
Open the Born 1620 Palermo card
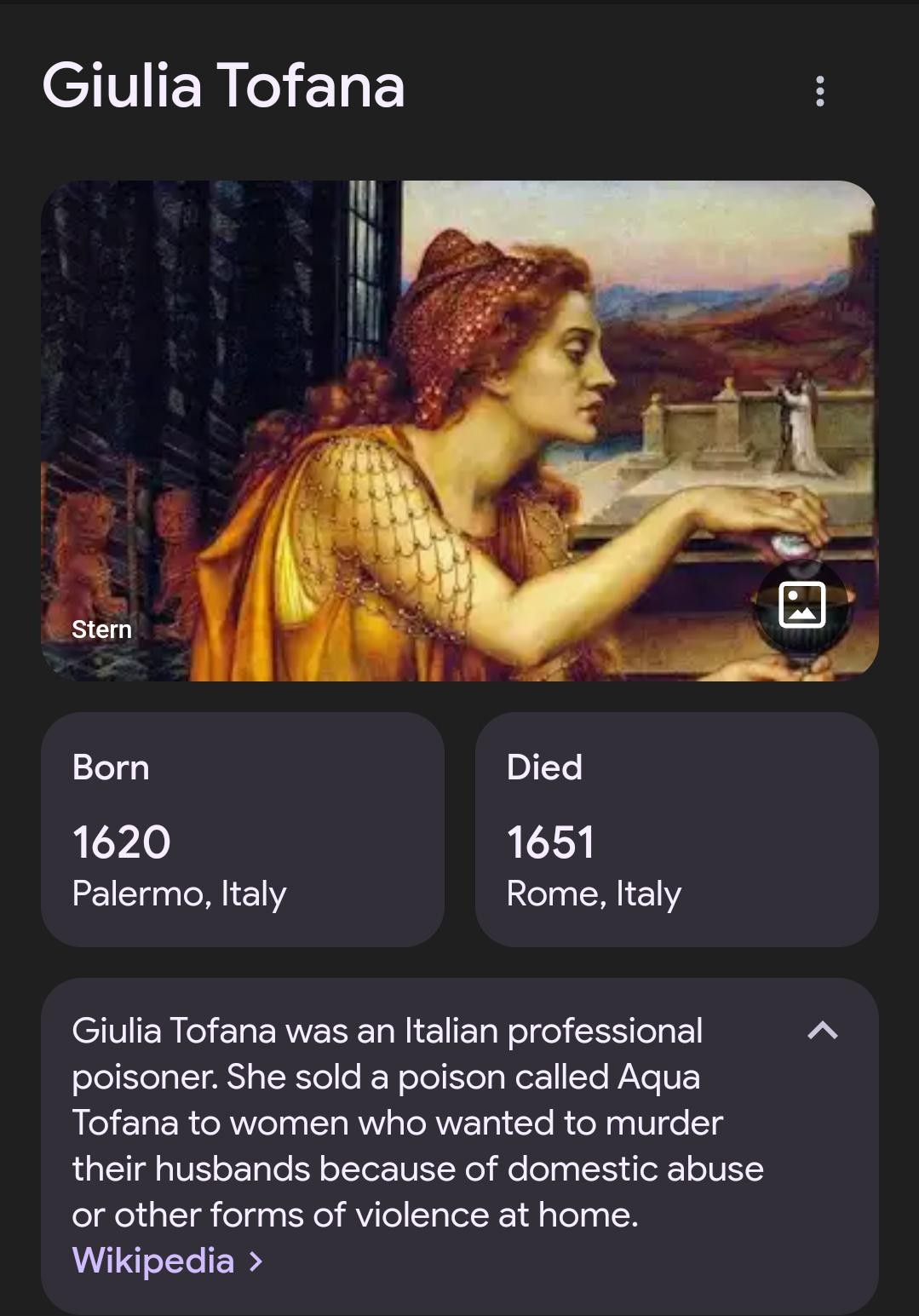tap(243, 829)
